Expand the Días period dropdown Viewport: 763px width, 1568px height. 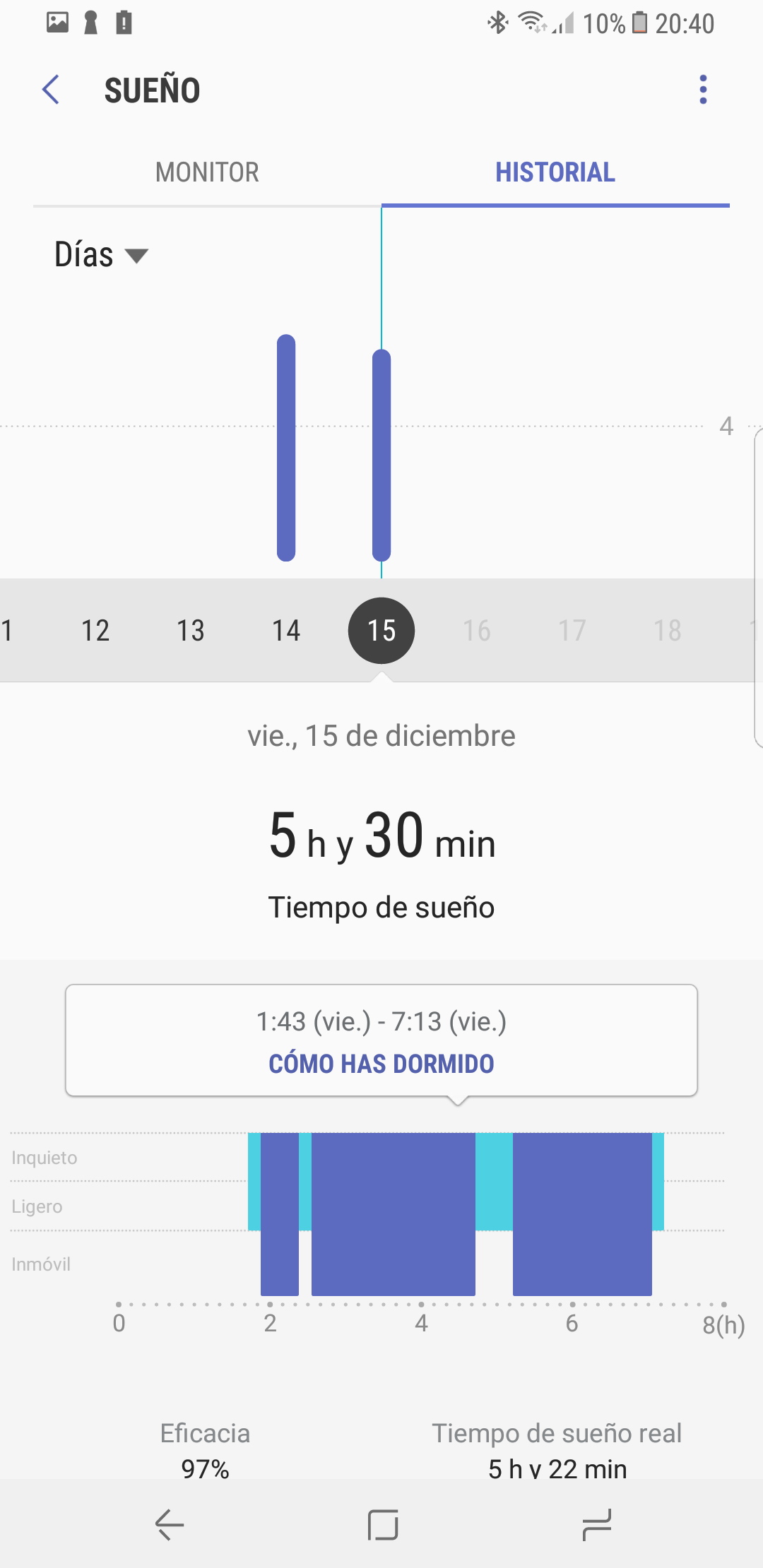click(101, 254)
